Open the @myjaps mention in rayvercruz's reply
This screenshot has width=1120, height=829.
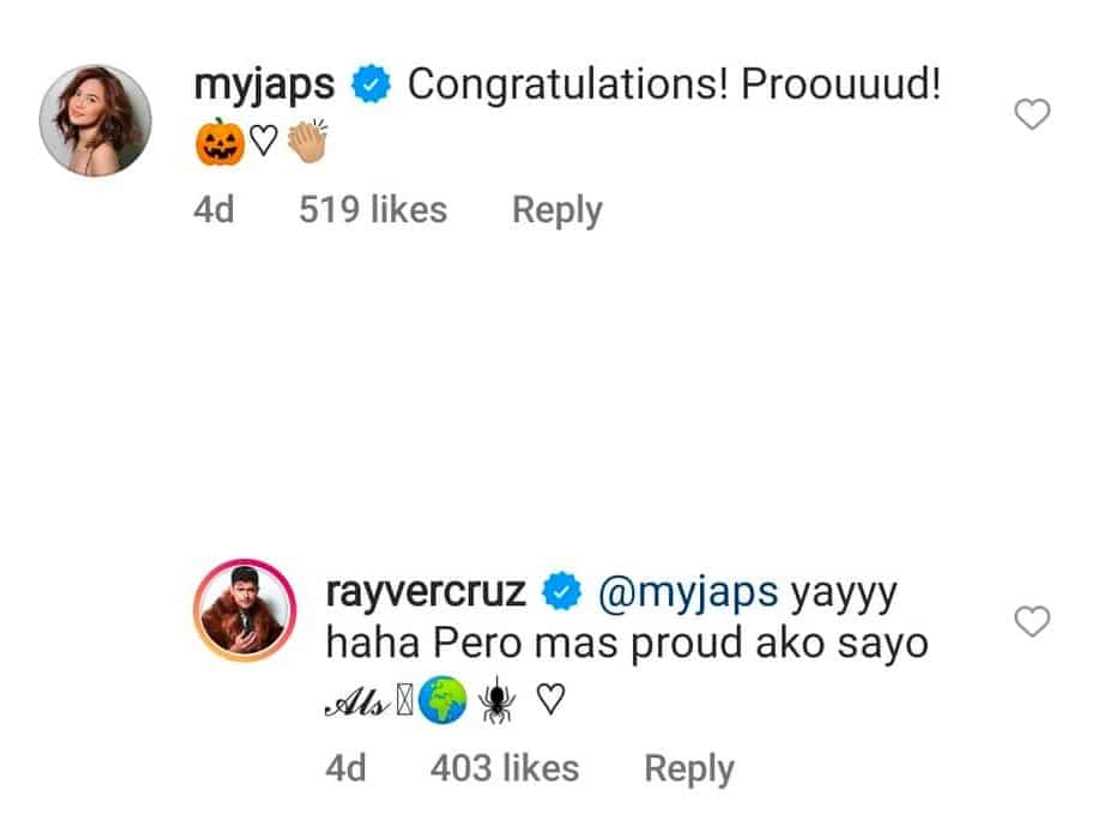point(687,593)
